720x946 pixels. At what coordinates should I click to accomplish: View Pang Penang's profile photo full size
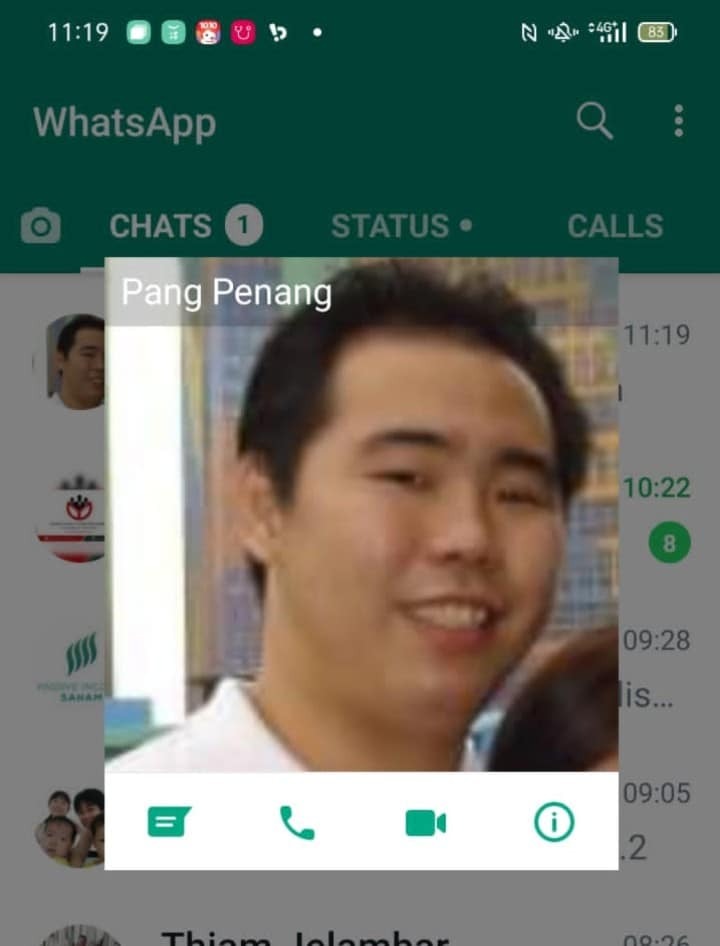click(x=361, y=530)
